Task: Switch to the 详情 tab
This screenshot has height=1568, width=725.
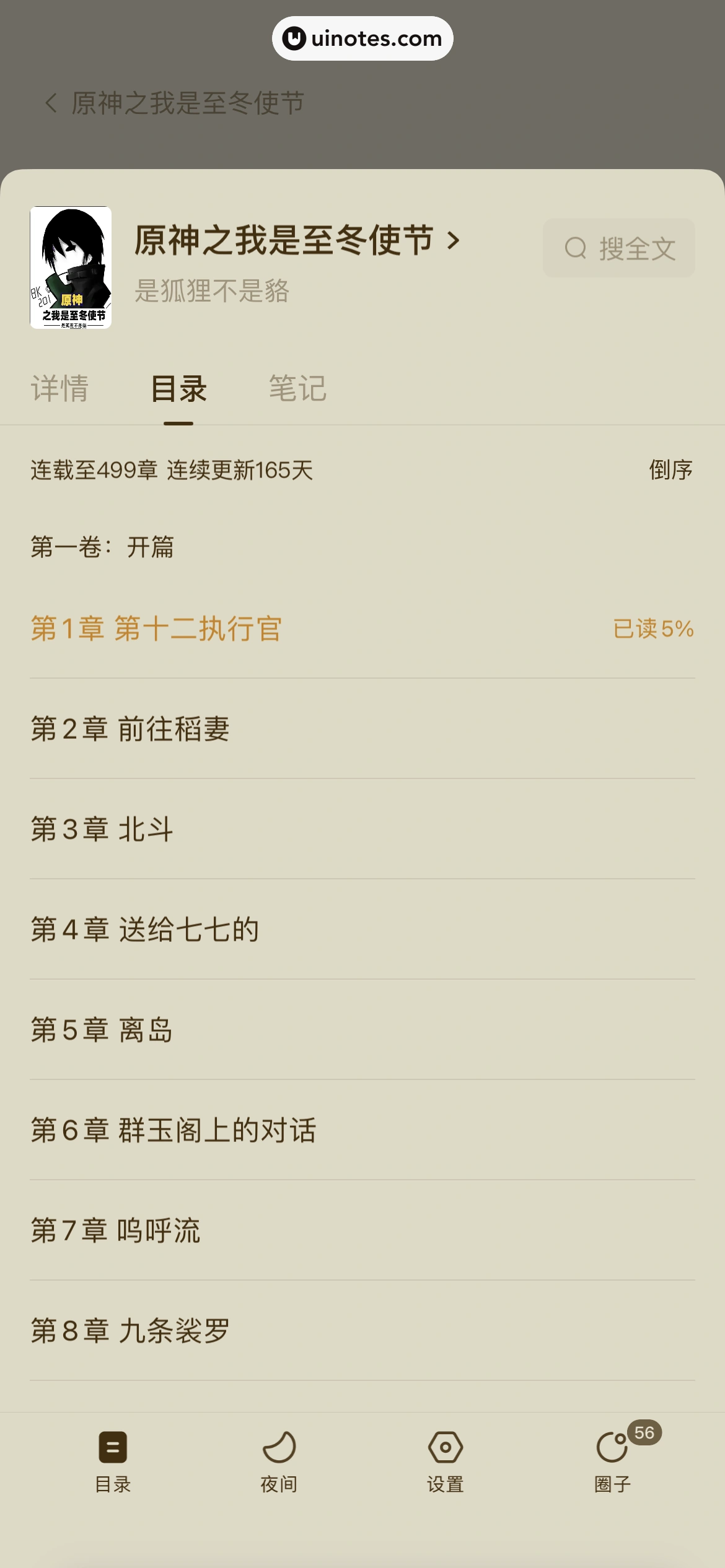Action: pos(59,389)
